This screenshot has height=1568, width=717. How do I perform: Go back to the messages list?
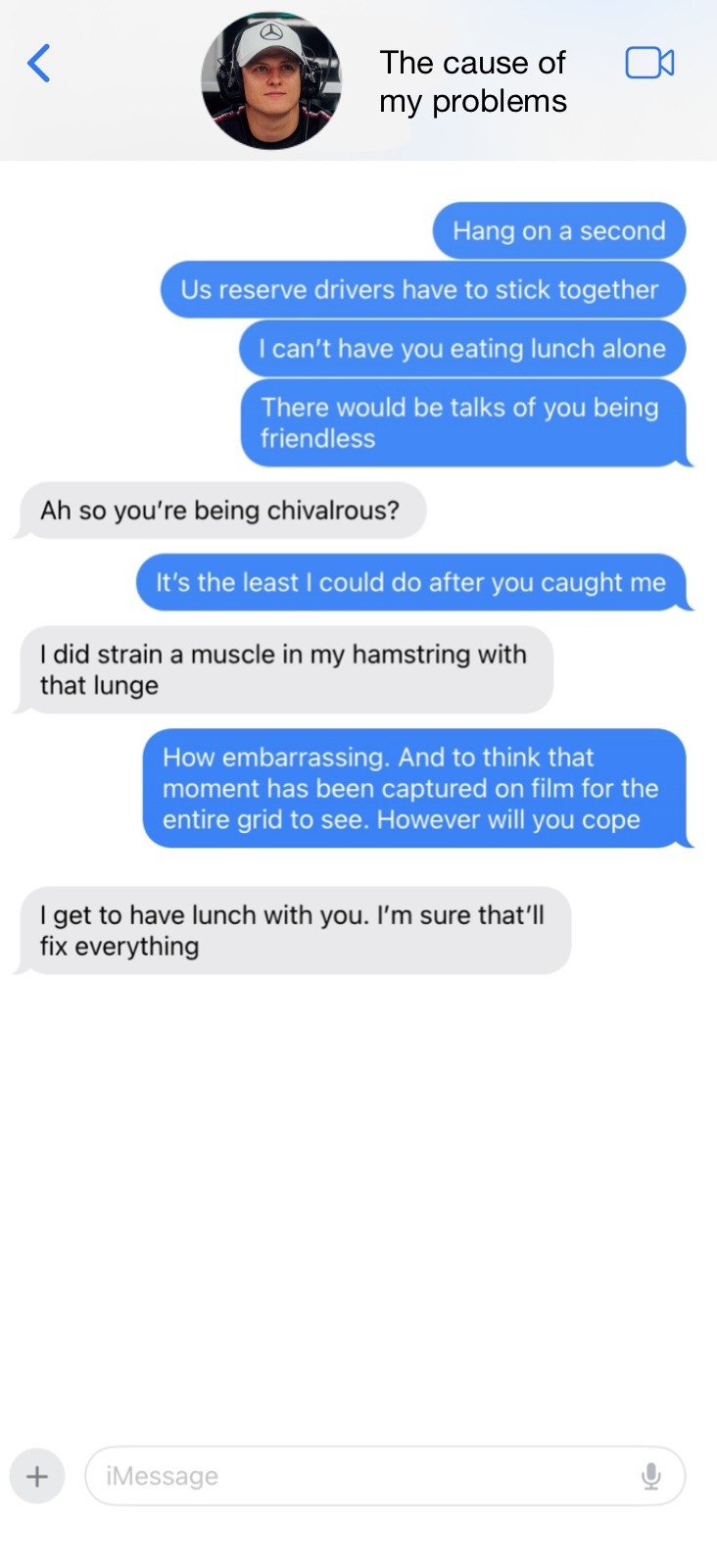click(x=39, y=65)
